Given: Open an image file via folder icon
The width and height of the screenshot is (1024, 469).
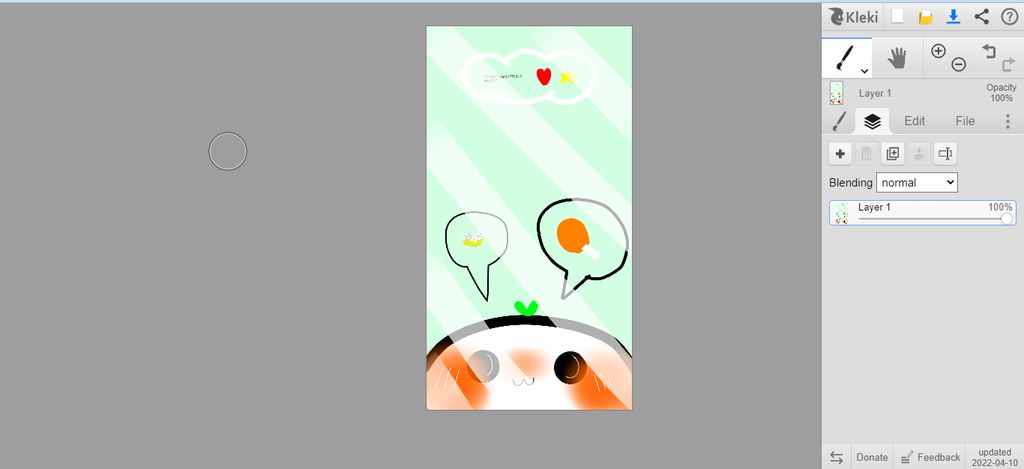Looking at the screenshot, I should click(926, 16).
